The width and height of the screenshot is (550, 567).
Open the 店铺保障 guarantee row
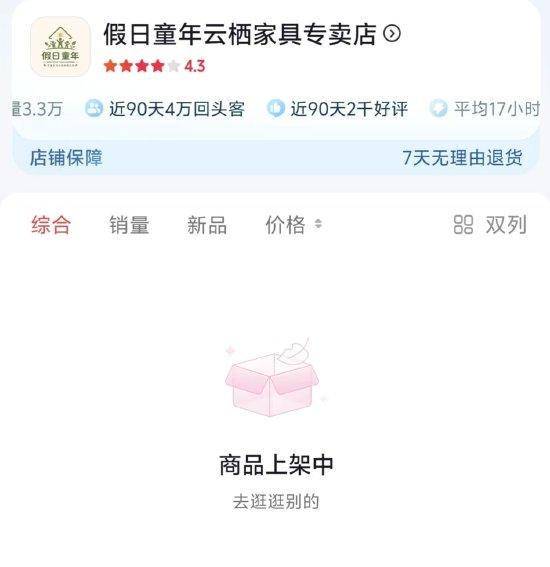[276, 158]
